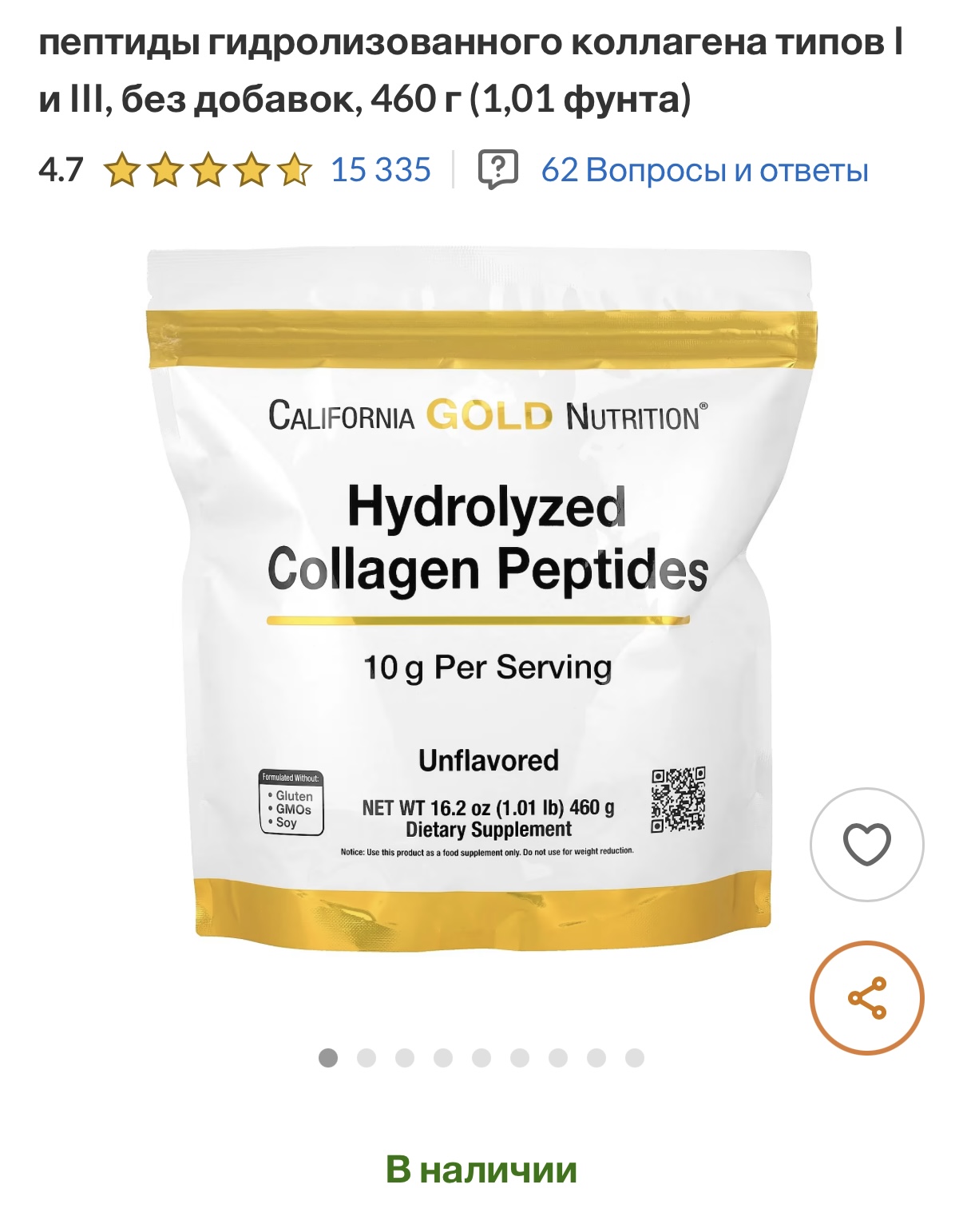Share this collagen peptides product
963x1232 pixels.
866,997
